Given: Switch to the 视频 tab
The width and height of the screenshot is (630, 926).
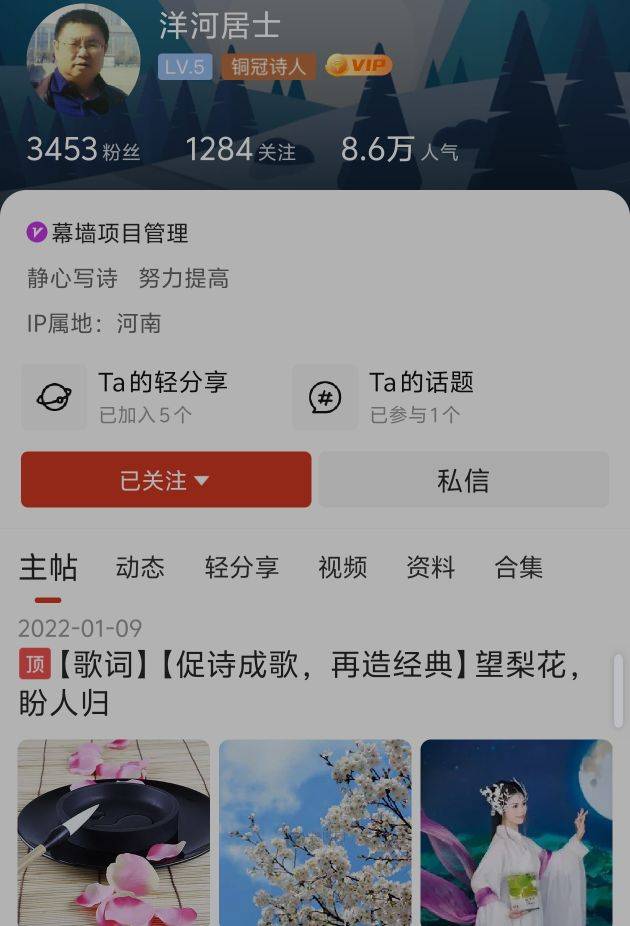Looking at the screenshot, I should point(342,568).
